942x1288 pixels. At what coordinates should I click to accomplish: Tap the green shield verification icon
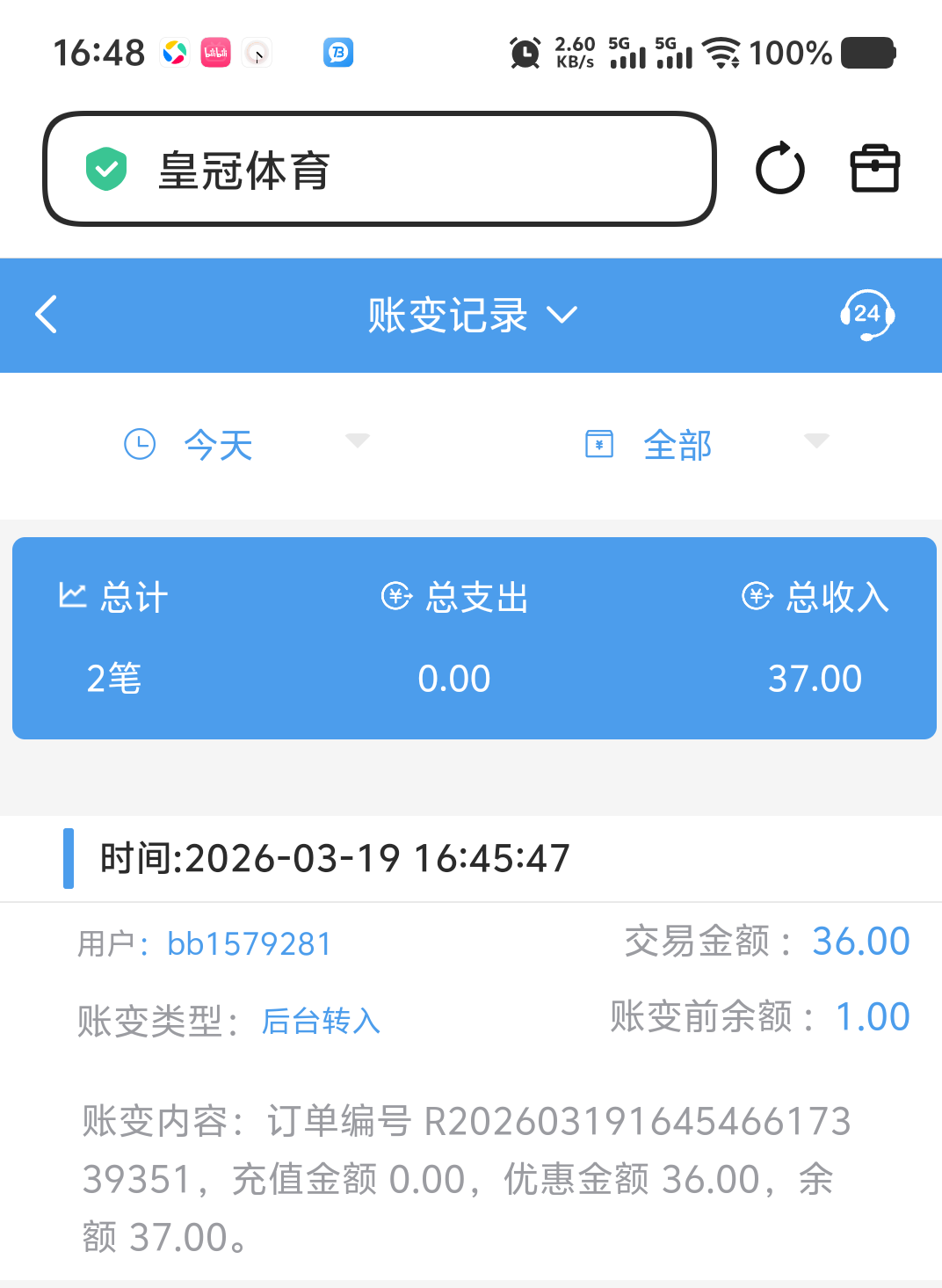tap(105, 168)
